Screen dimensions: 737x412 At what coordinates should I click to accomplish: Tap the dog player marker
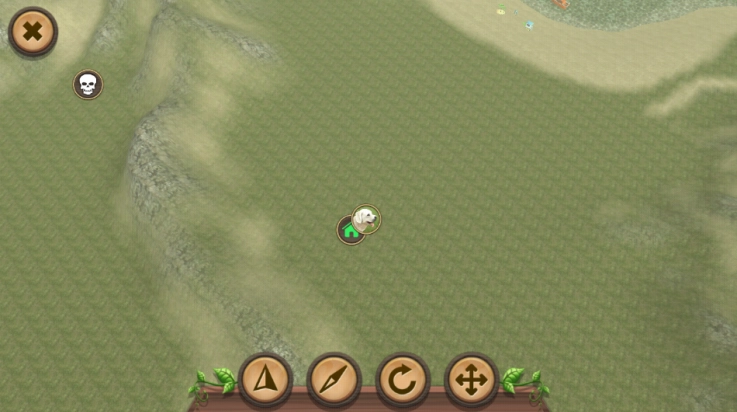pos(367,218)
